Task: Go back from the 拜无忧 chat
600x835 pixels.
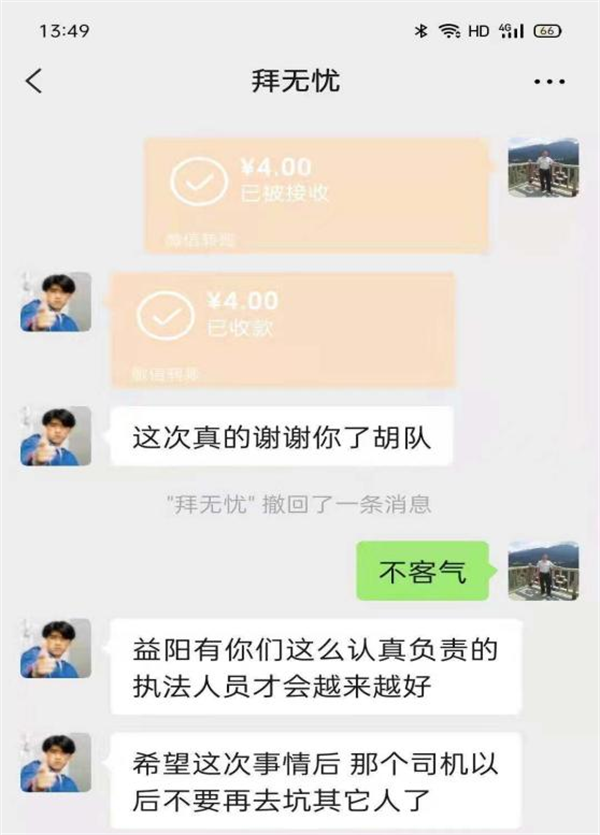Action: [x=34, y=81]
